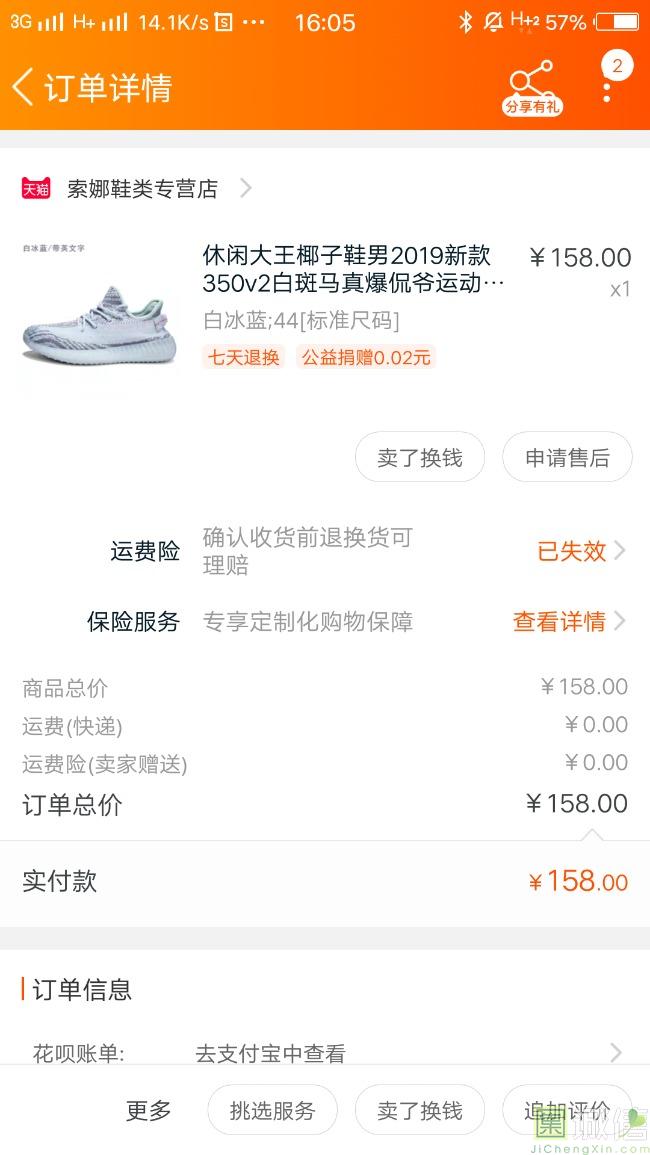Tap 更多 in the bottom bar
The height and width of the screenshot is (1155, 650).
click(148, 1110)
